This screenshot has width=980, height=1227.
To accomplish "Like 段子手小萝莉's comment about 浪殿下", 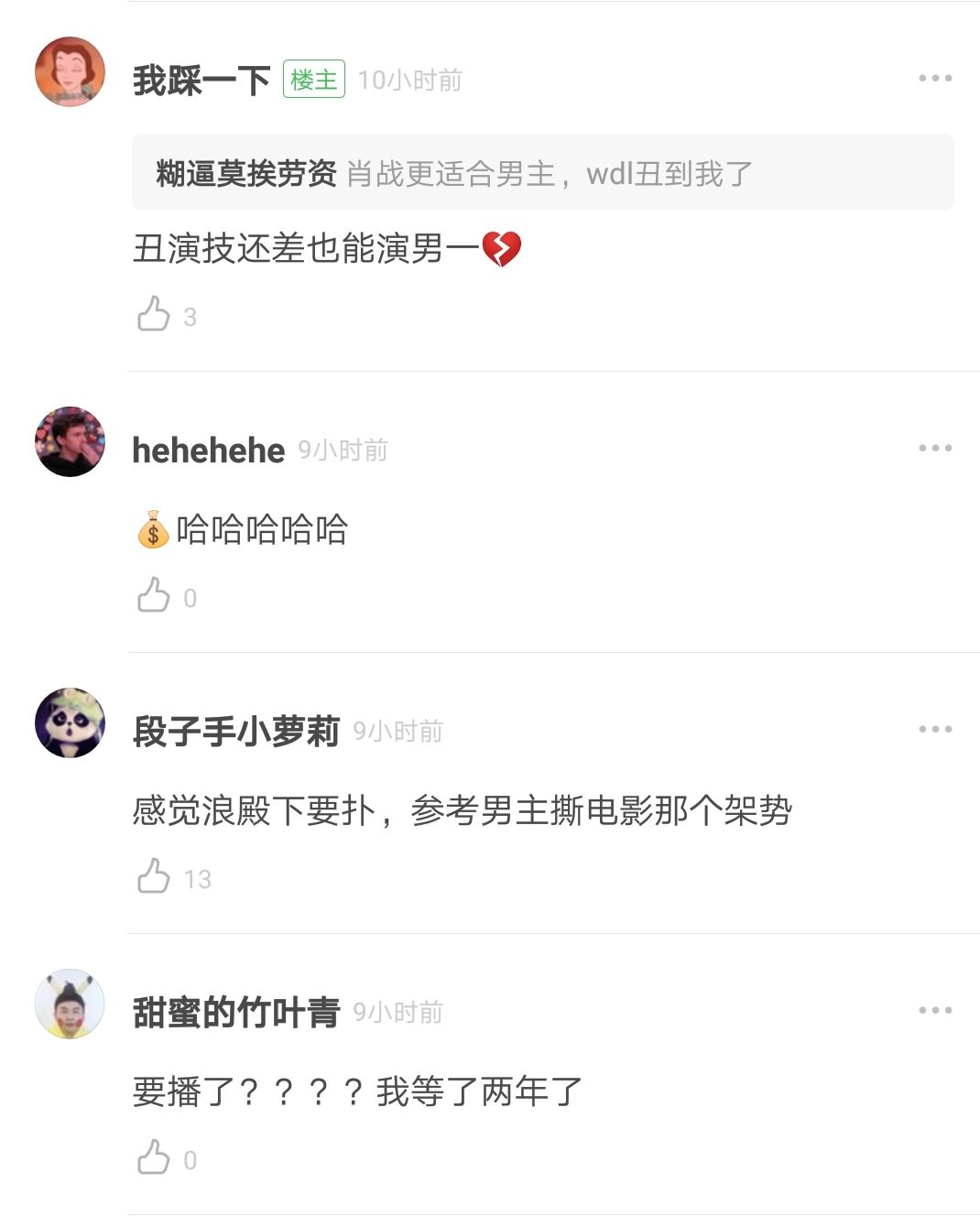I will [154, 876].
